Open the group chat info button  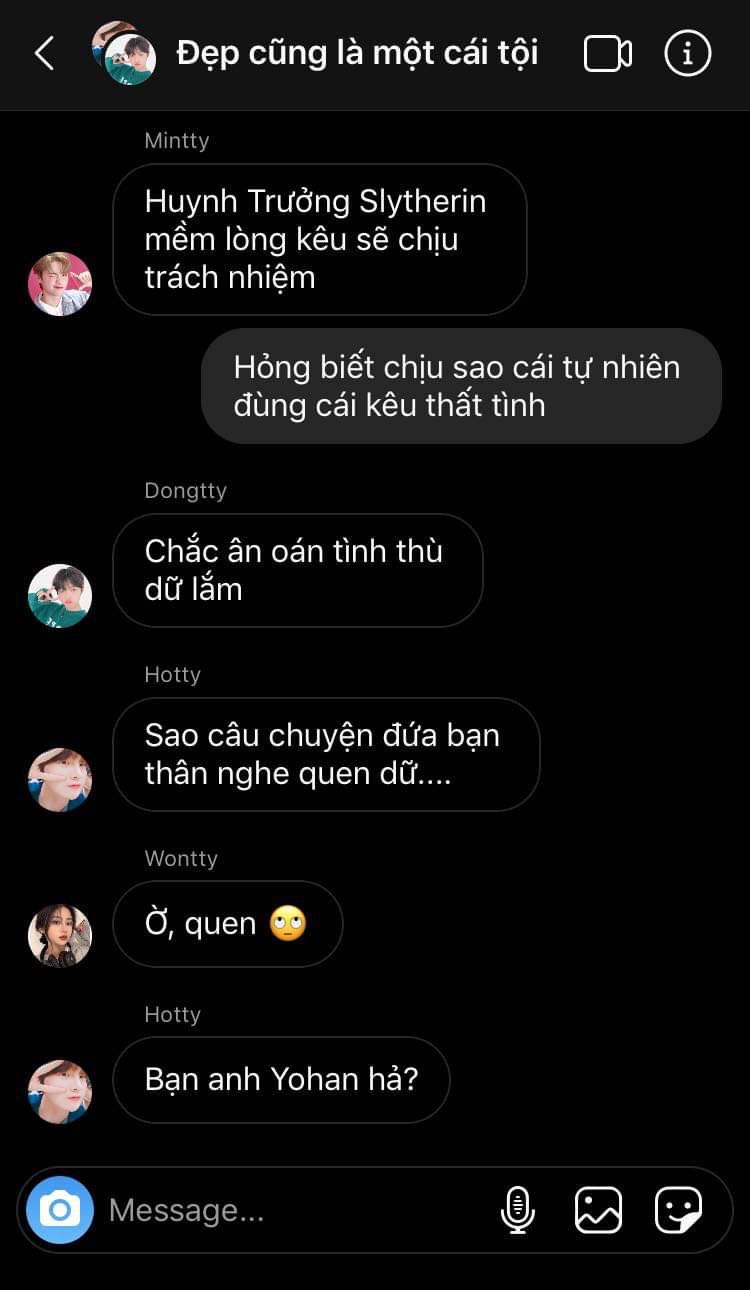pos(687,53)
